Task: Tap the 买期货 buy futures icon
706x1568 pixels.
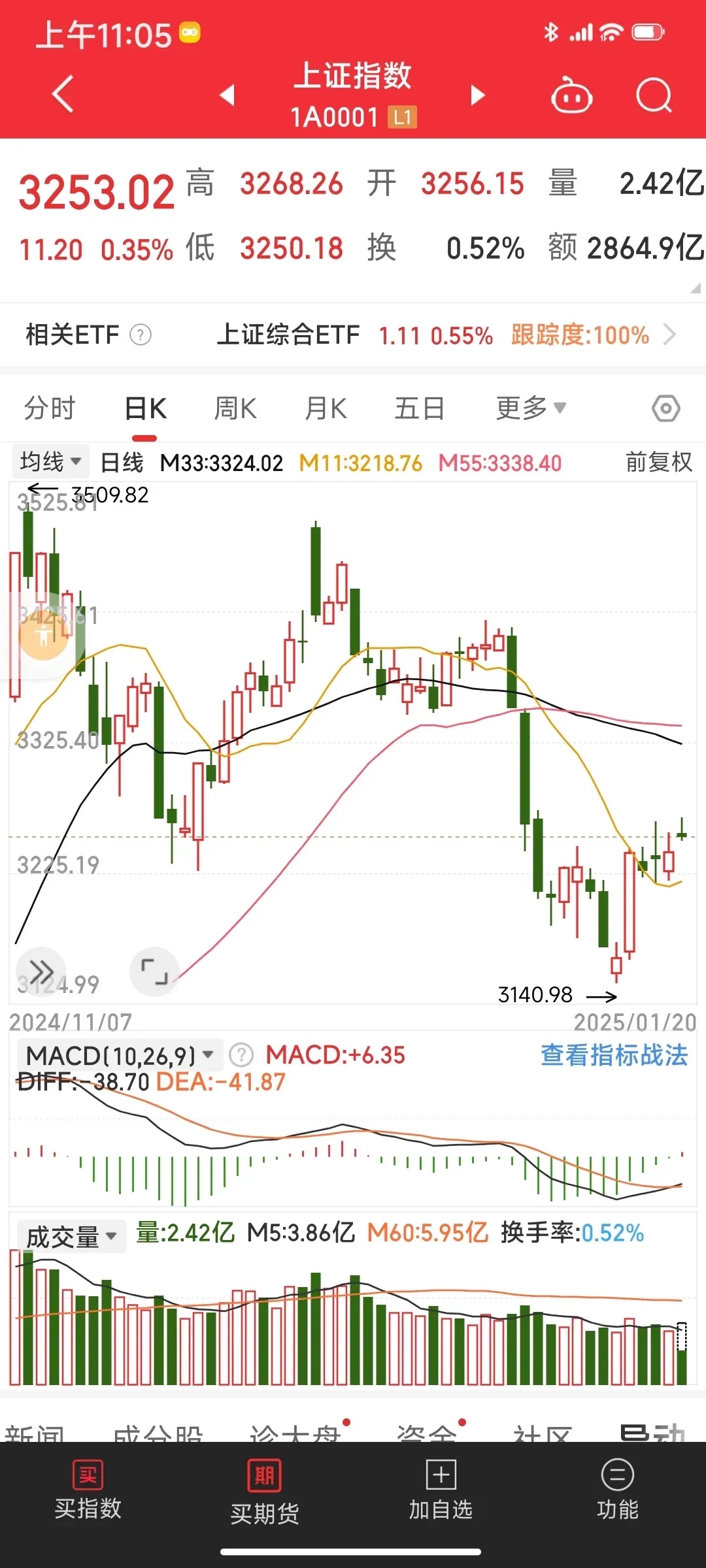Action: tap(264, 1490)
